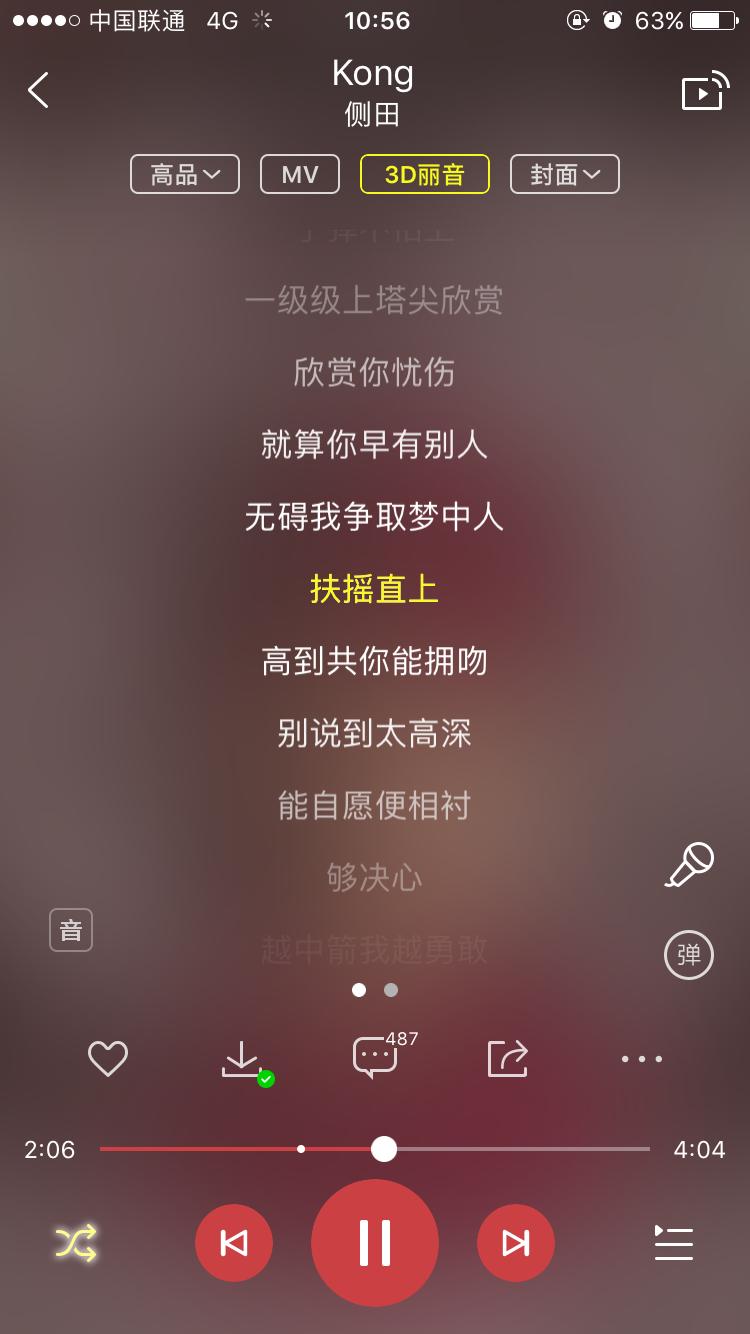
Task: Enable the 3D丽音 audio effect
Action: (424, 173)
